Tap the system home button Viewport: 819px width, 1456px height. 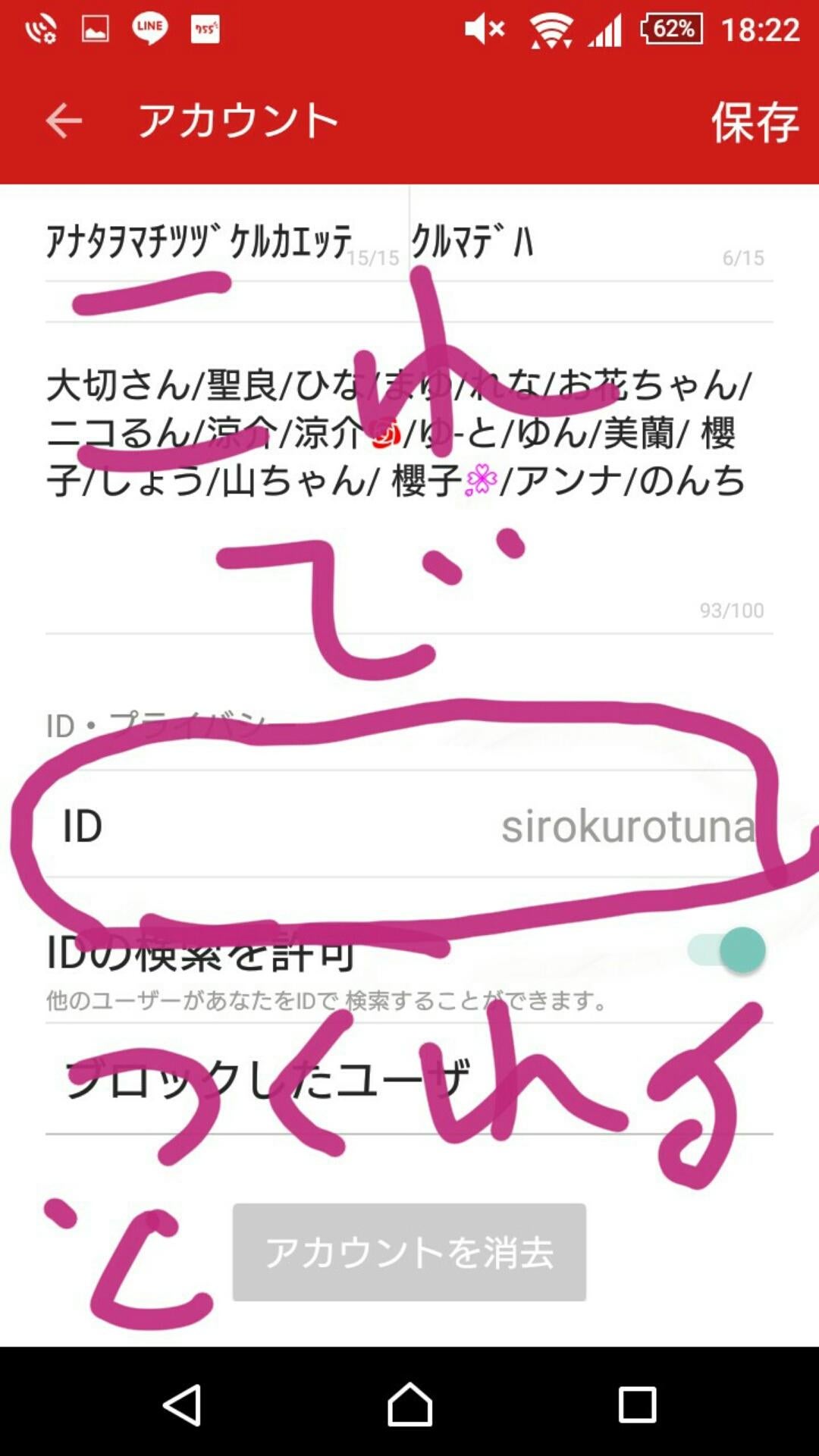[409, 1404]
